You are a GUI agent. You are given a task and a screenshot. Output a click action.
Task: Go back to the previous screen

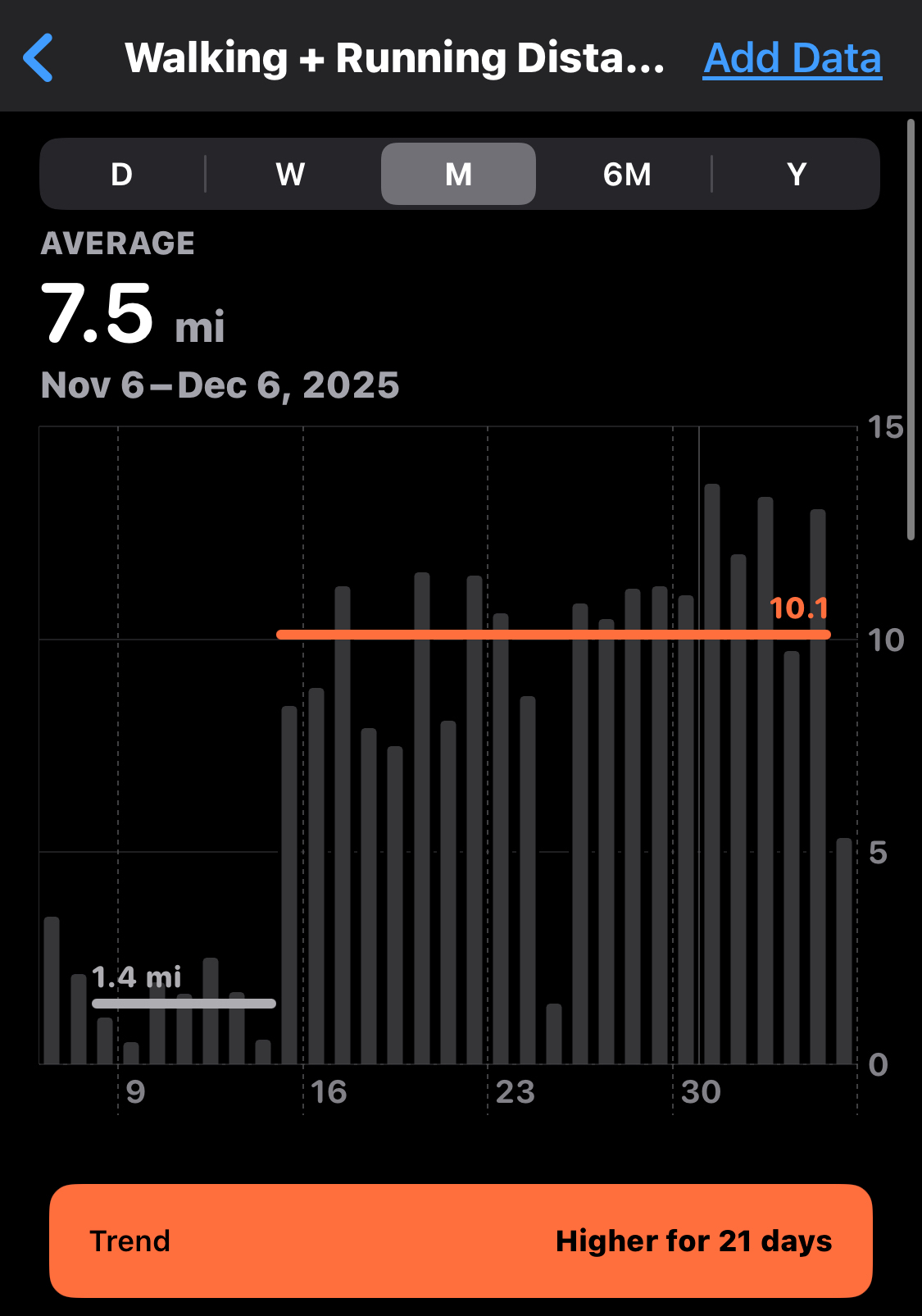click(39, 58)
